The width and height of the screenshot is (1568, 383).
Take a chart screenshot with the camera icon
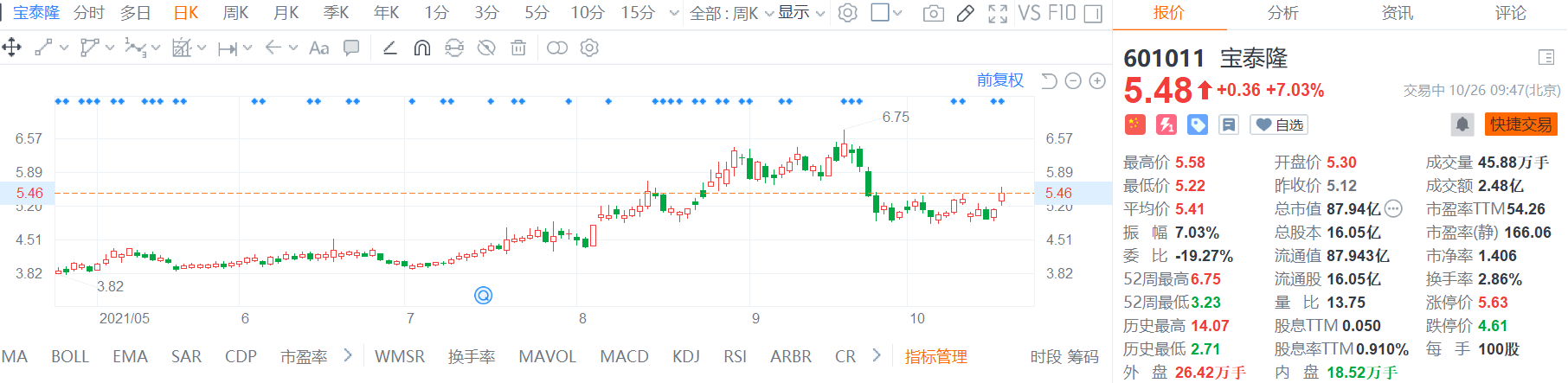point(933,13)
